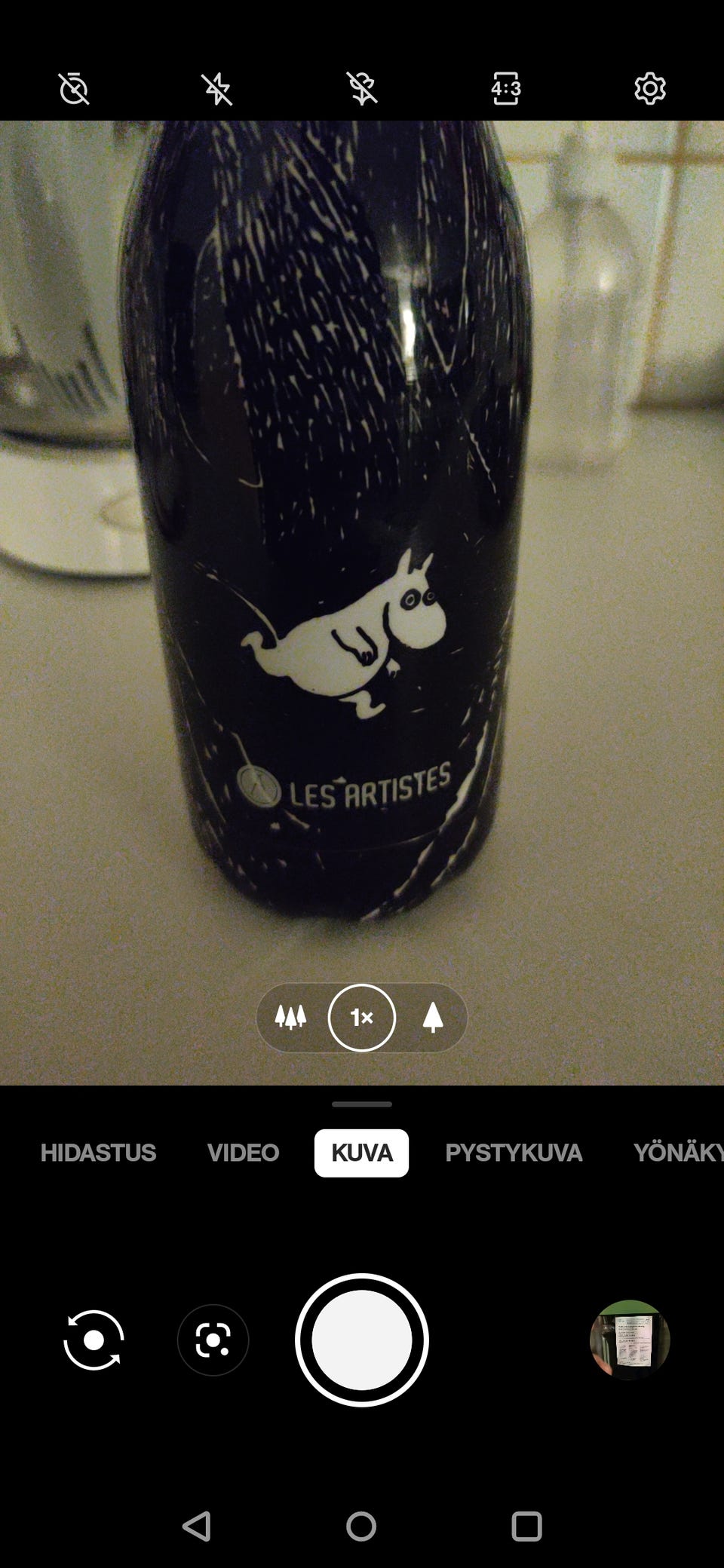Screen dimensions: 724x1568
Task: Toggle the flash icon
Action: [x=217, y=89]
